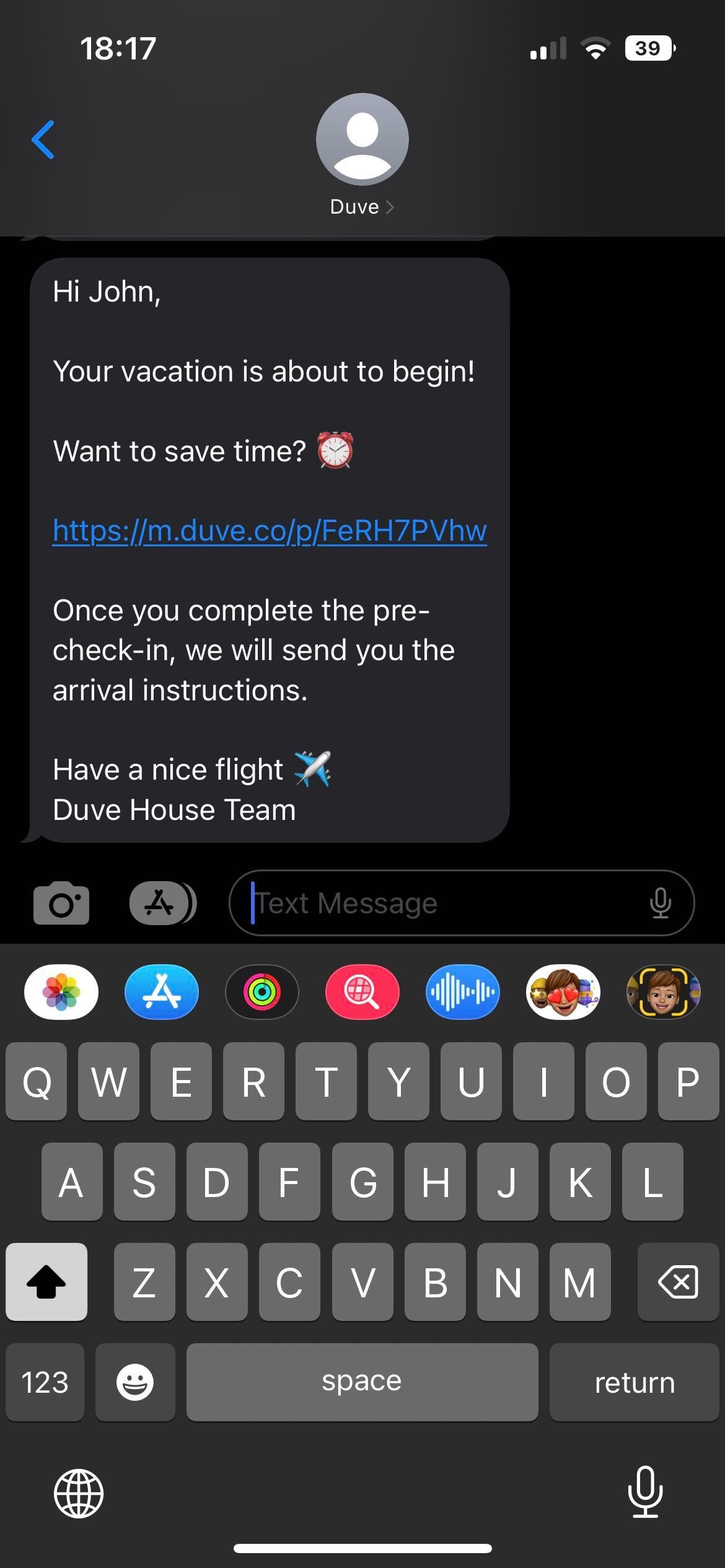
Task: Open the #images search app
Action: [x=362, y=992]
